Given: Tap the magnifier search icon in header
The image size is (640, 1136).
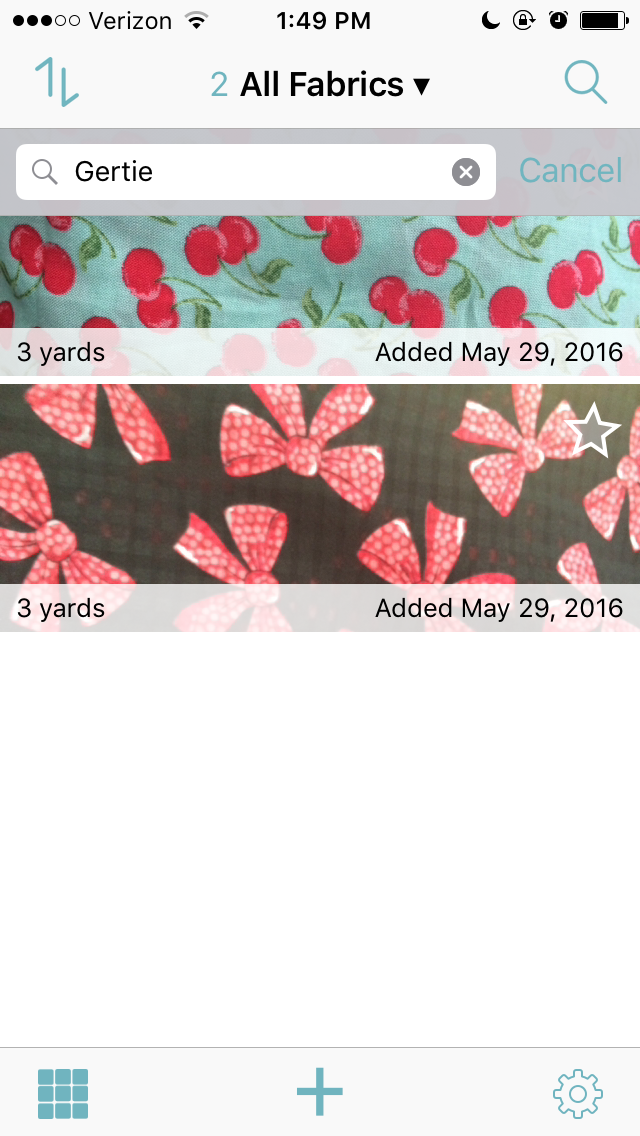Looking at the screenshot, I should click(x=585, y=83).
